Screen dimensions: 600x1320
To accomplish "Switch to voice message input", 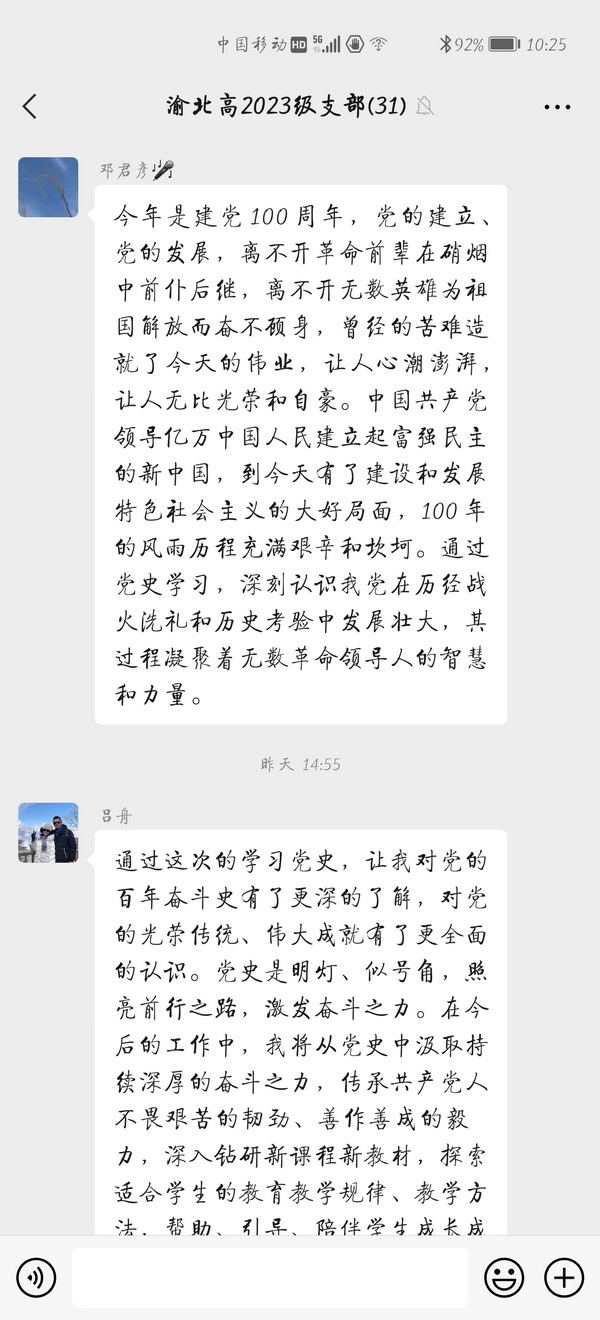I will click(x=36, y=1277).
